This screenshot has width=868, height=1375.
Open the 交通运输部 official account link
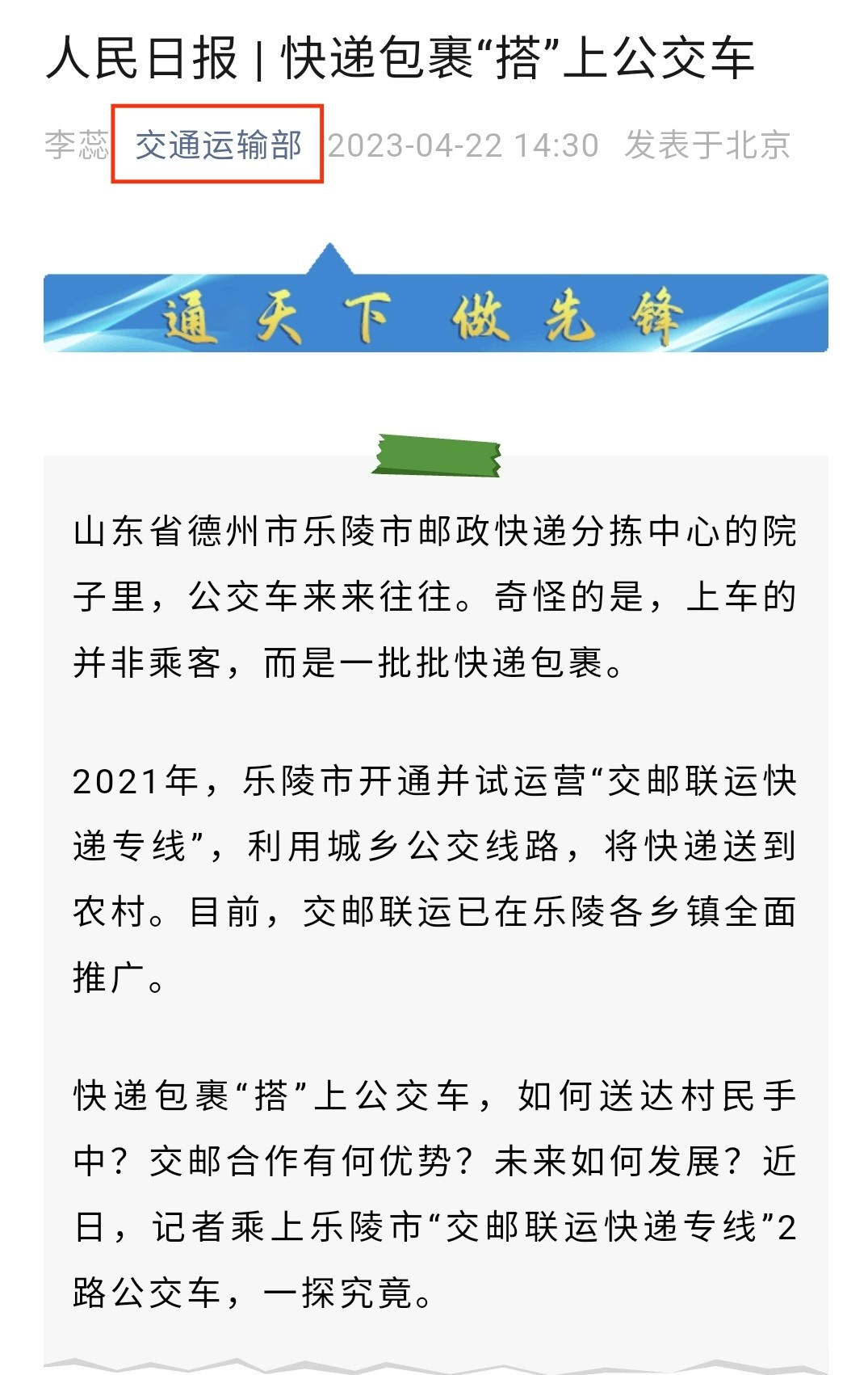point(218,145)
